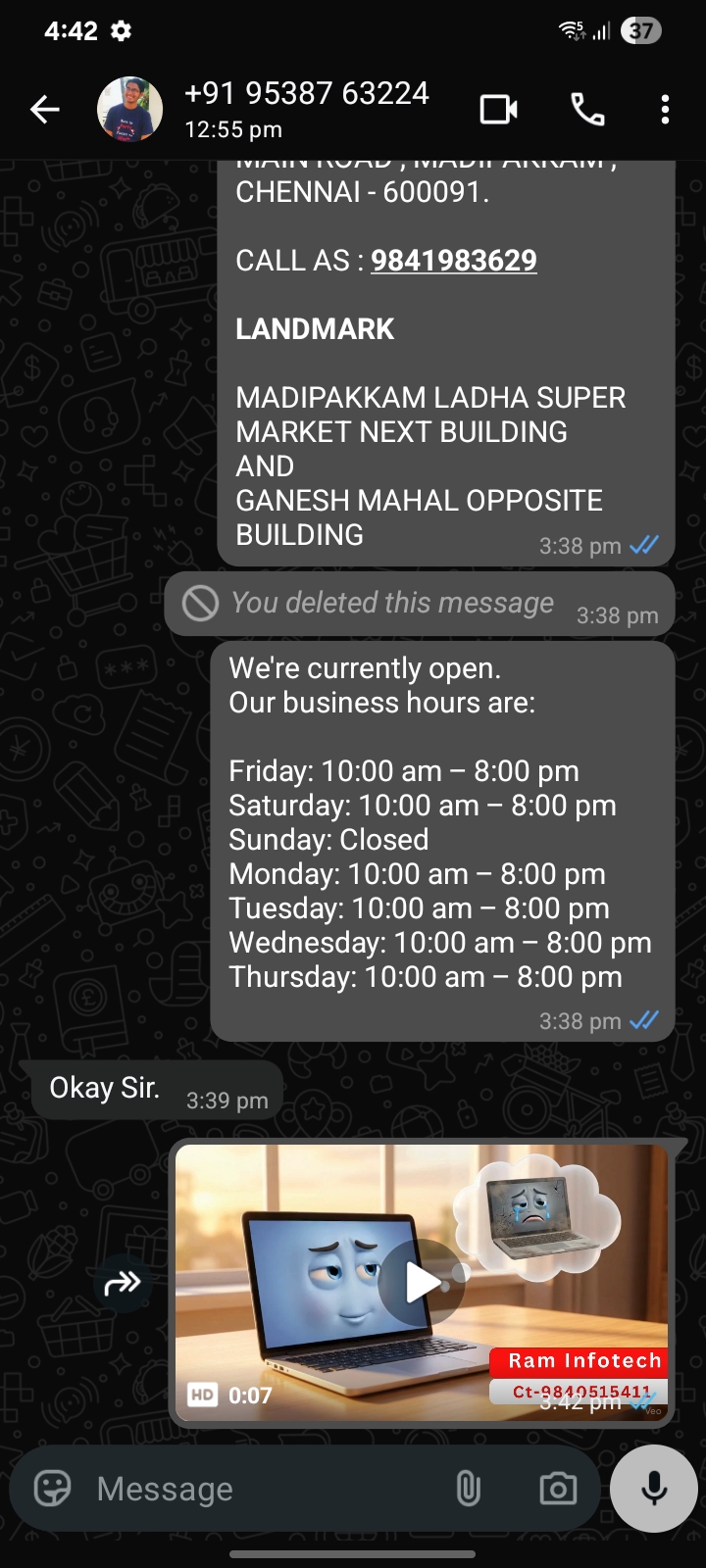Screen dimensions: 706x1568
Task: Play the Ram Infotech laptop video
Action: coord(422,1282)
